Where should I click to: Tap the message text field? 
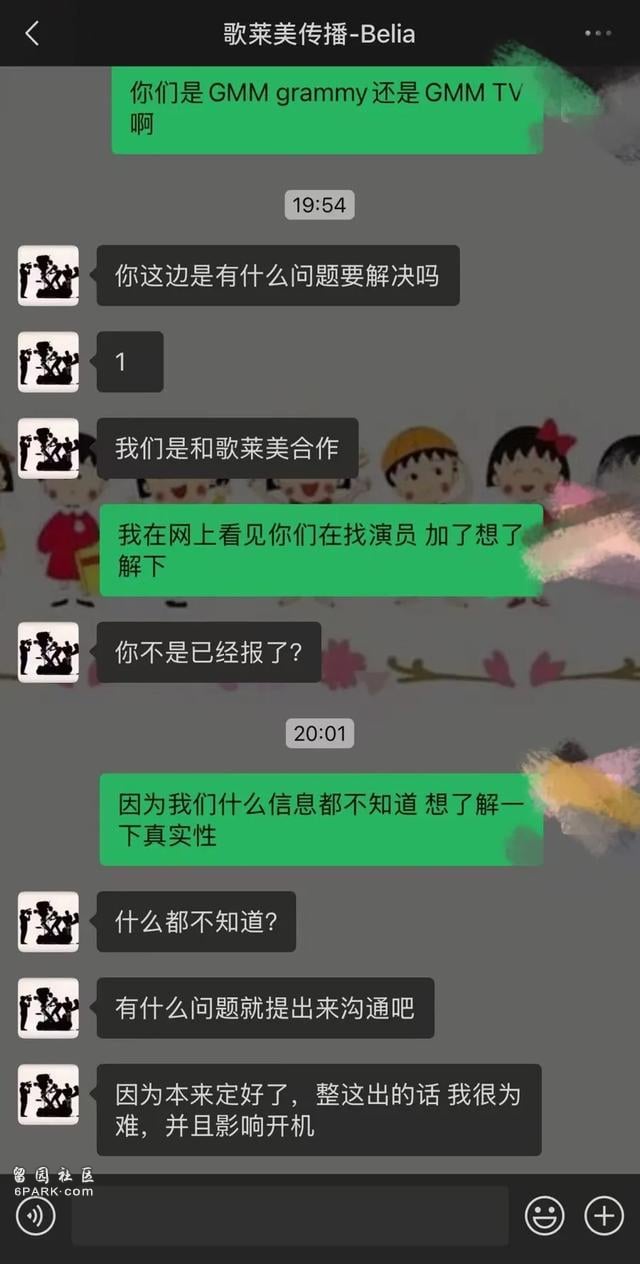coord(290,1216)
